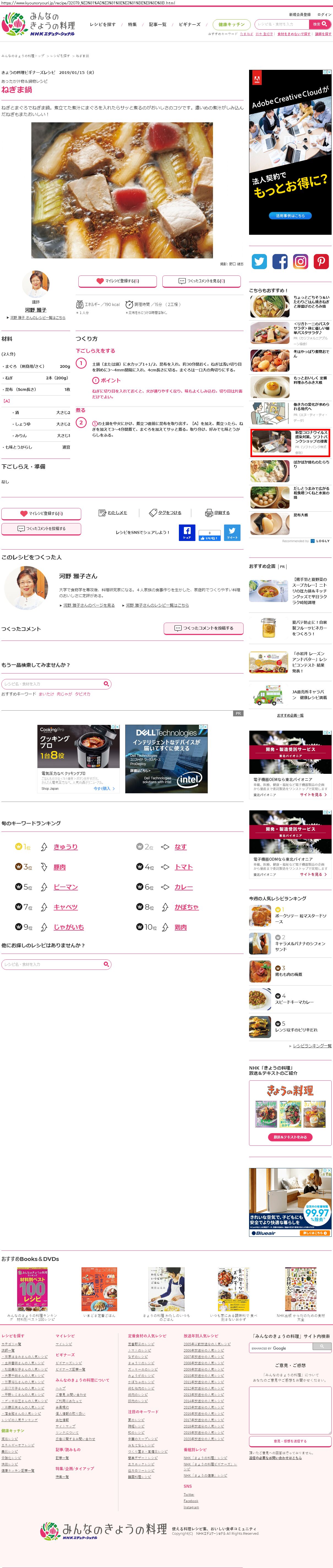This screenshot has width=333, height=1568.
Task: Open the レシピを探す menu in header
Action: click(x=102, y=24)
